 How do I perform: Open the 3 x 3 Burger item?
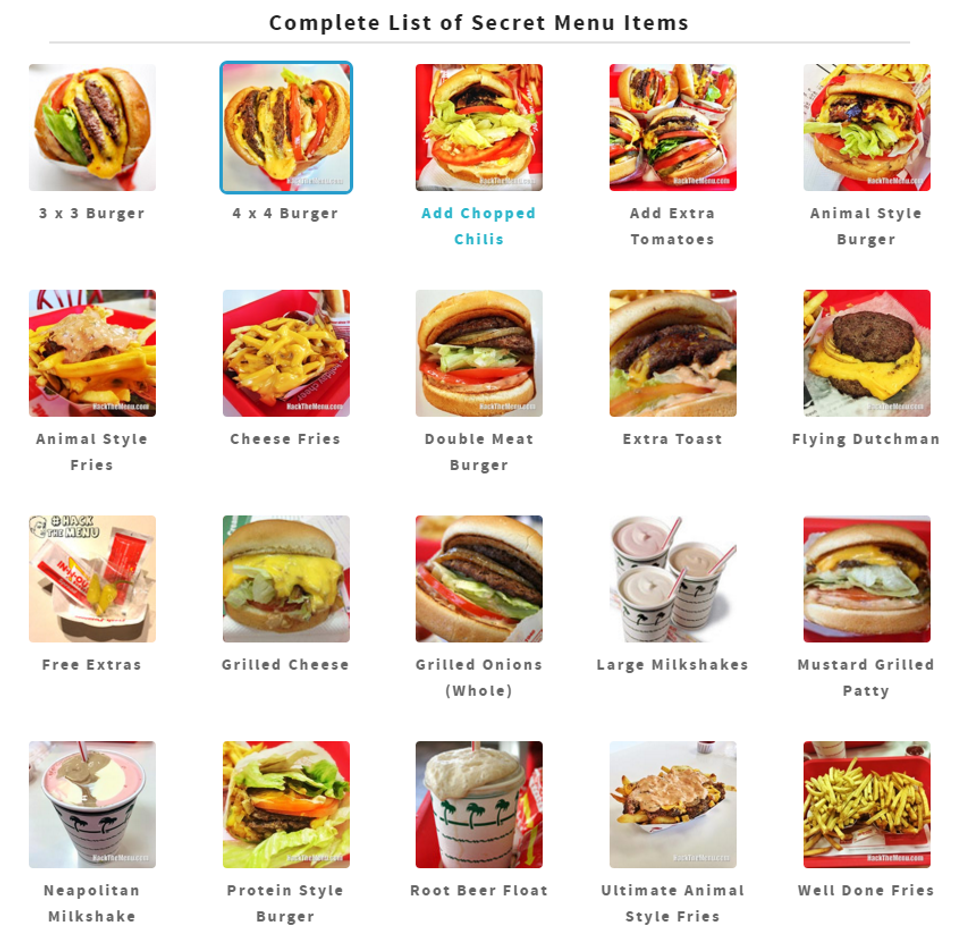[92, 128]
